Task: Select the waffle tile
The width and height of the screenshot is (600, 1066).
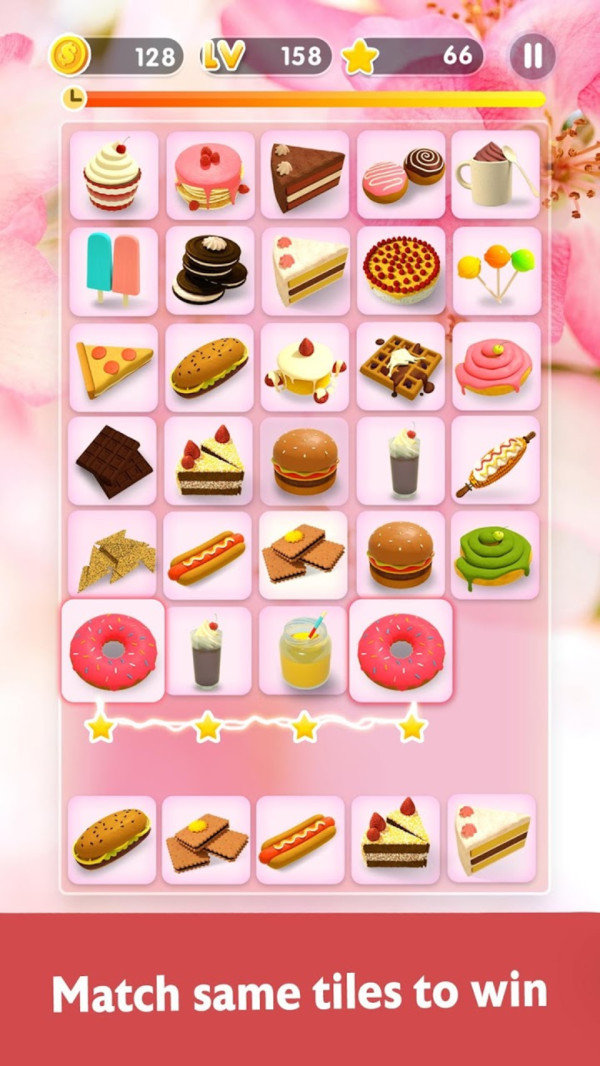Action: pyautogui.click(x=401, y=366)
